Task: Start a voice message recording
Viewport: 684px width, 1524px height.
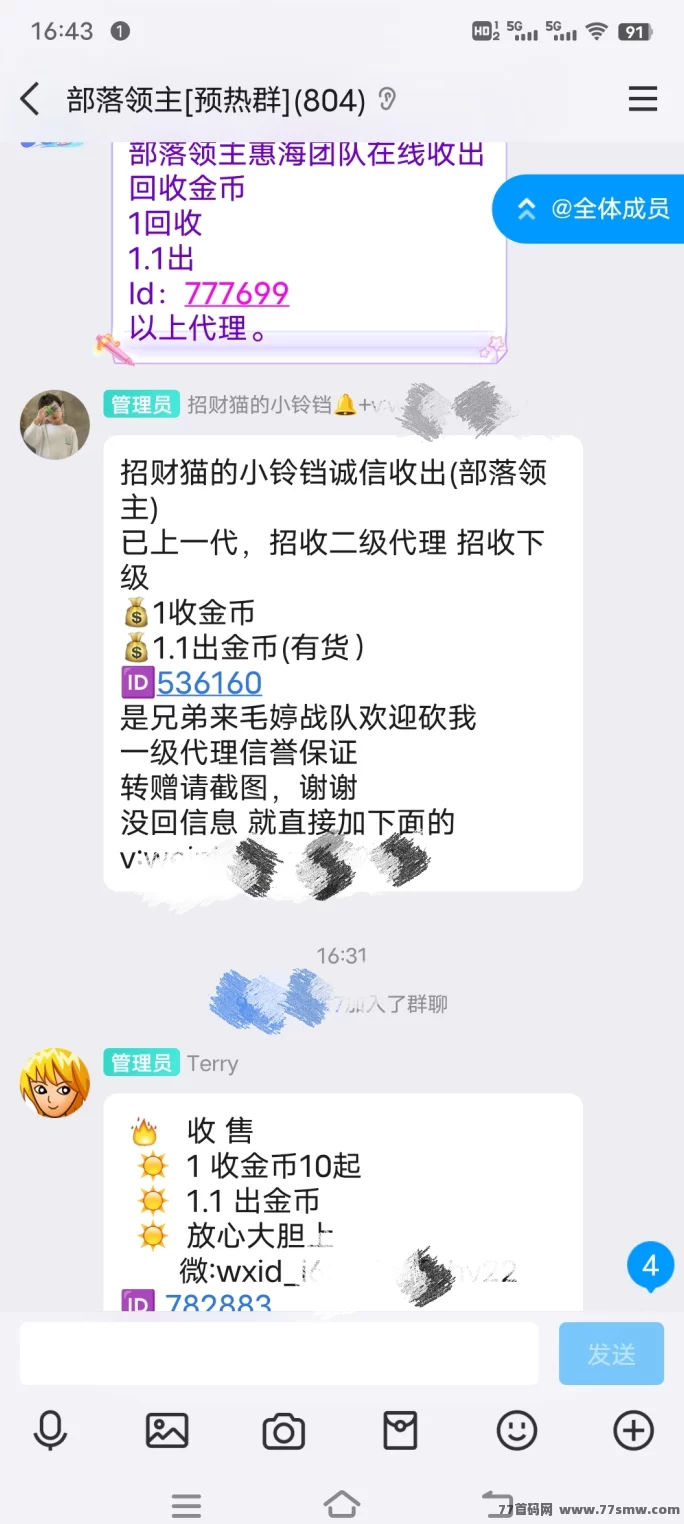Action: (50, 1431)
